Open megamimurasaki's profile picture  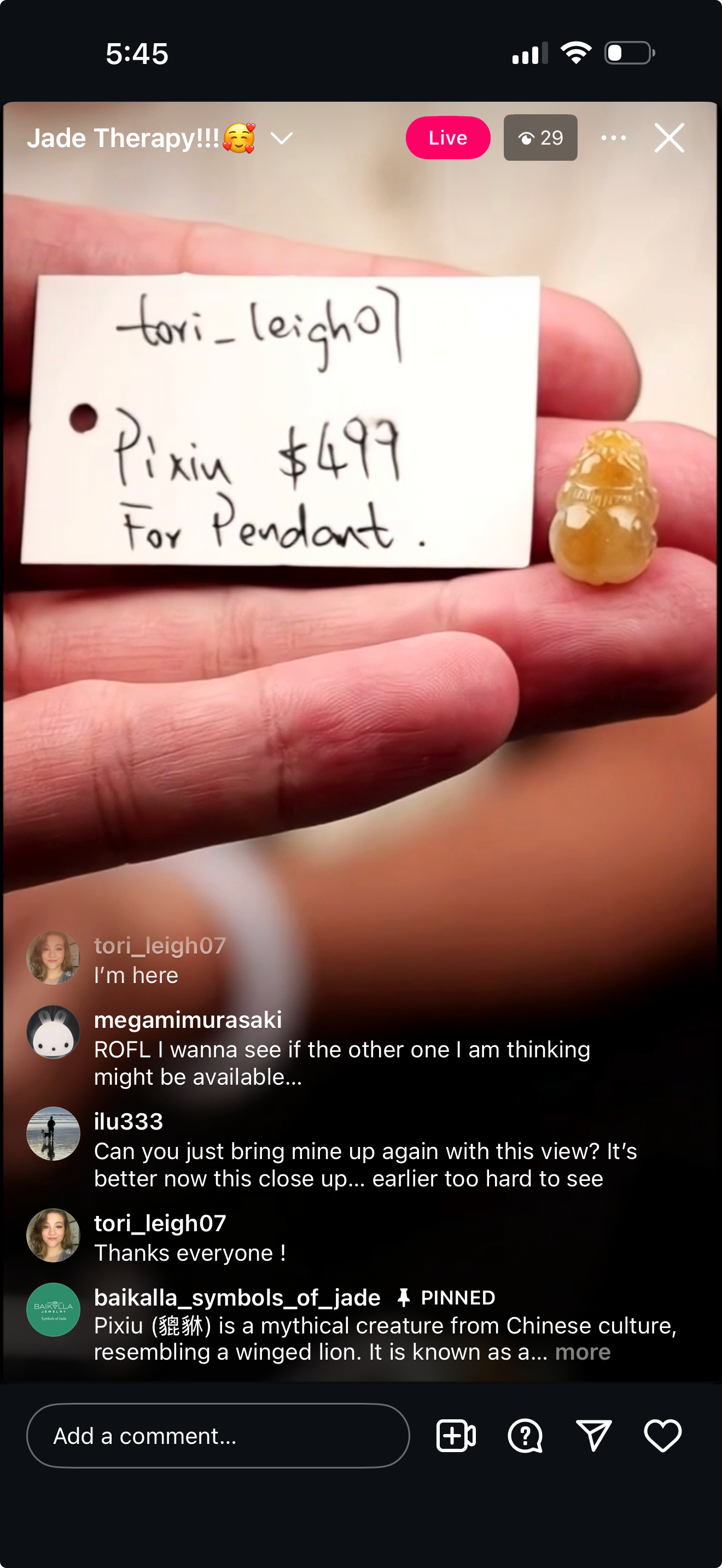coord(54,1032)
